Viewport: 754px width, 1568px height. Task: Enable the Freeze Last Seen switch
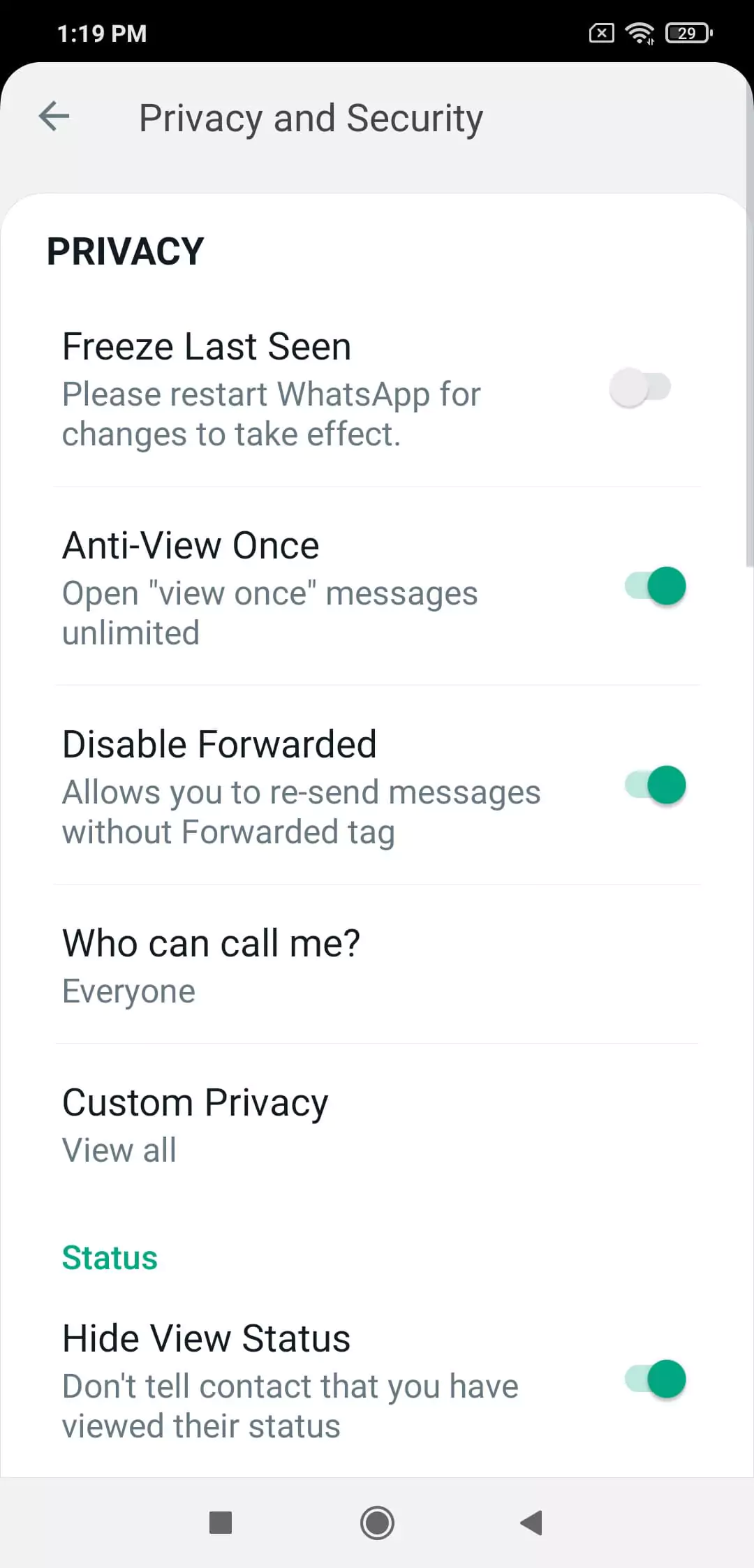pyautogui.click(x=640, y=387)
